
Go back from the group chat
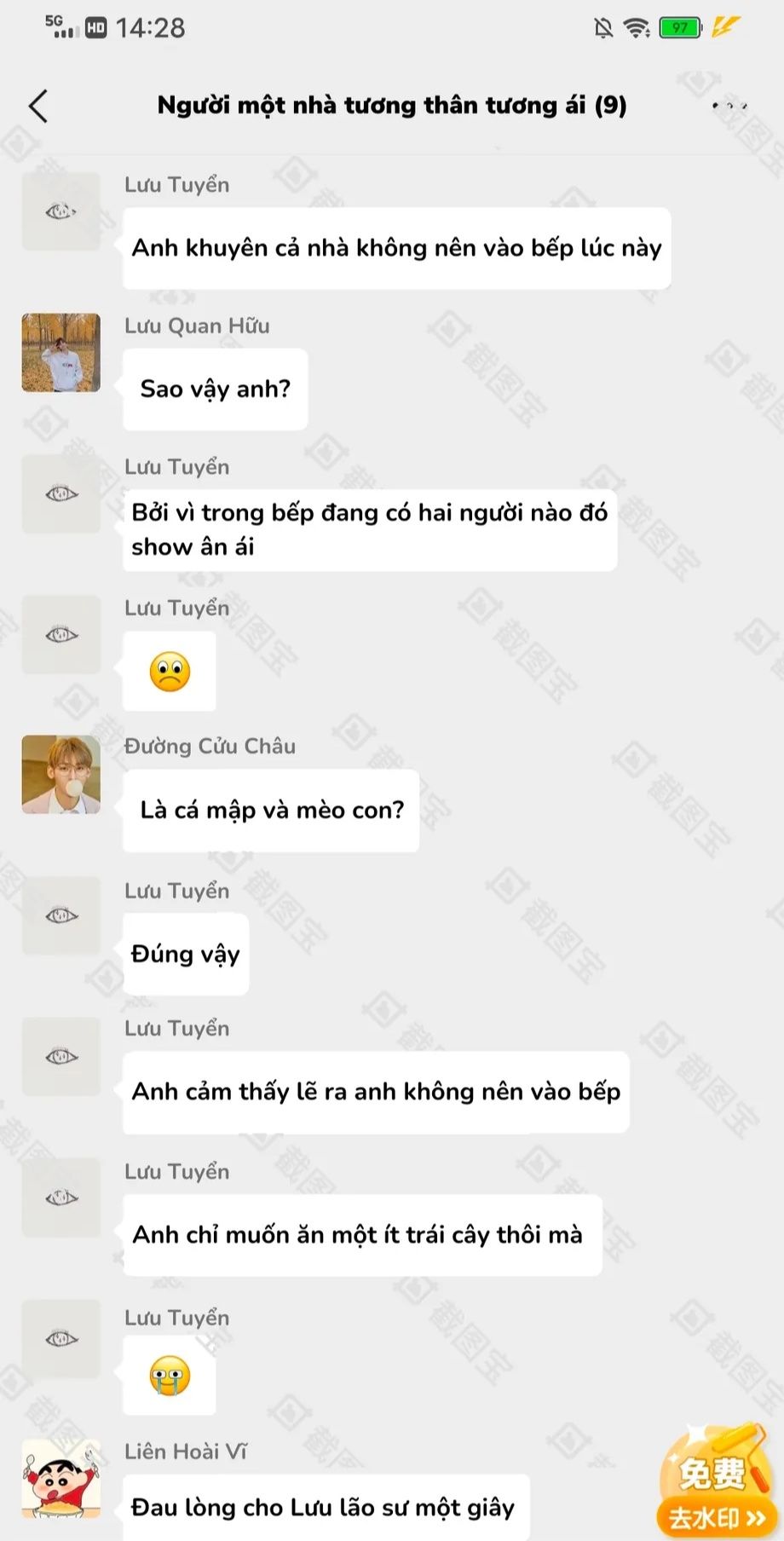[x=38, y=107]
